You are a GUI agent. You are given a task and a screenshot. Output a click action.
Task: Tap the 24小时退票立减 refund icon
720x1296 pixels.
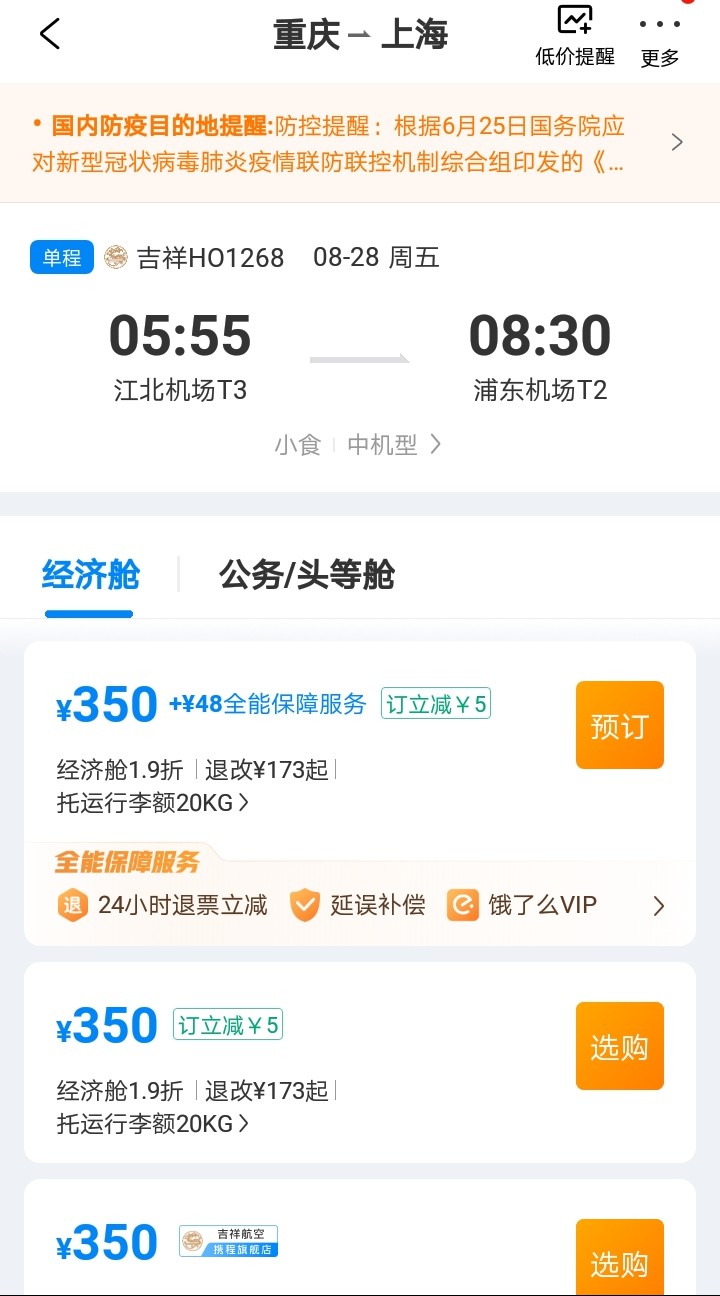(x=73, y=906)
